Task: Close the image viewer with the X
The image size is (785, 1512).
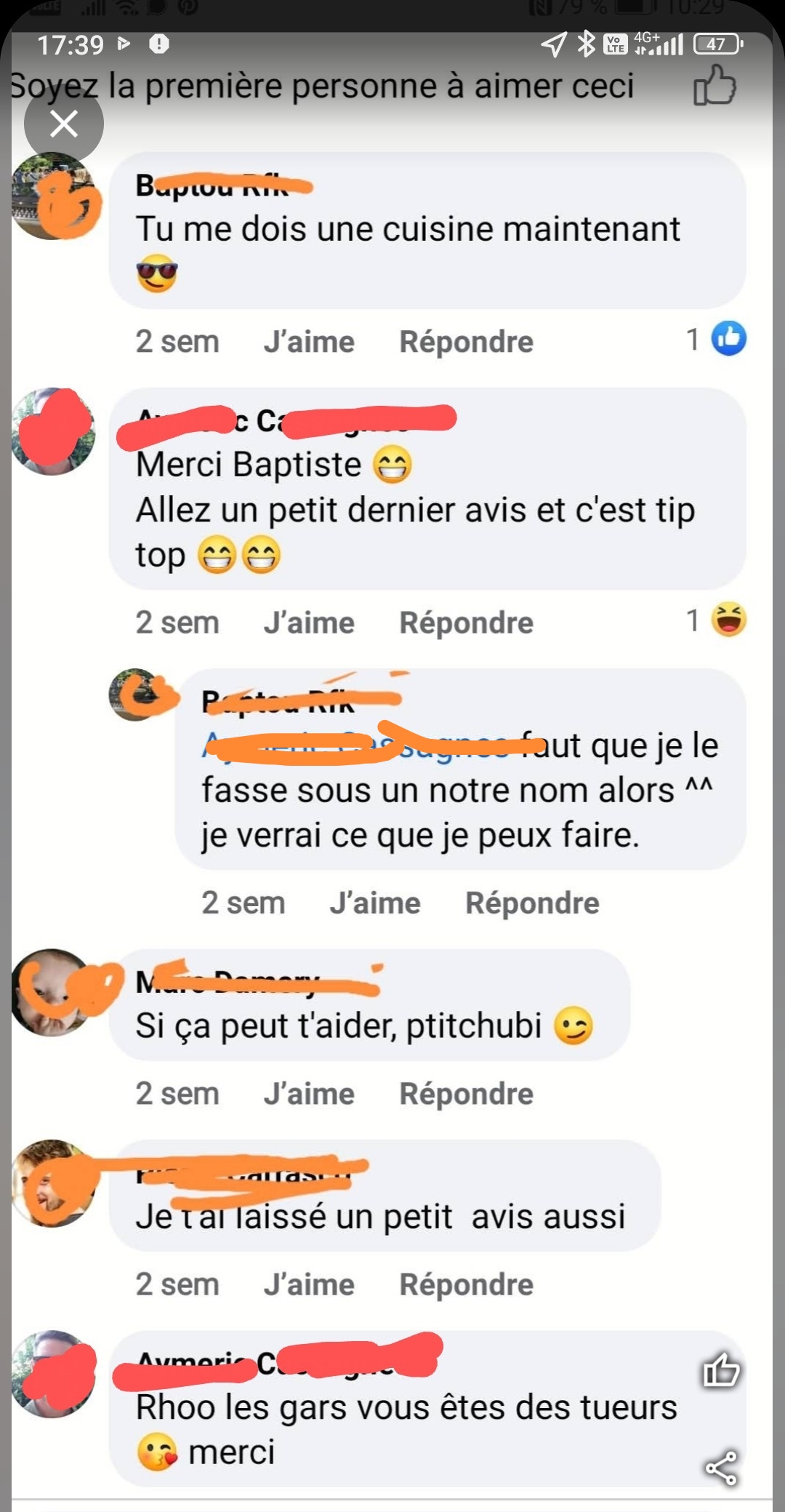Action: 64,124
